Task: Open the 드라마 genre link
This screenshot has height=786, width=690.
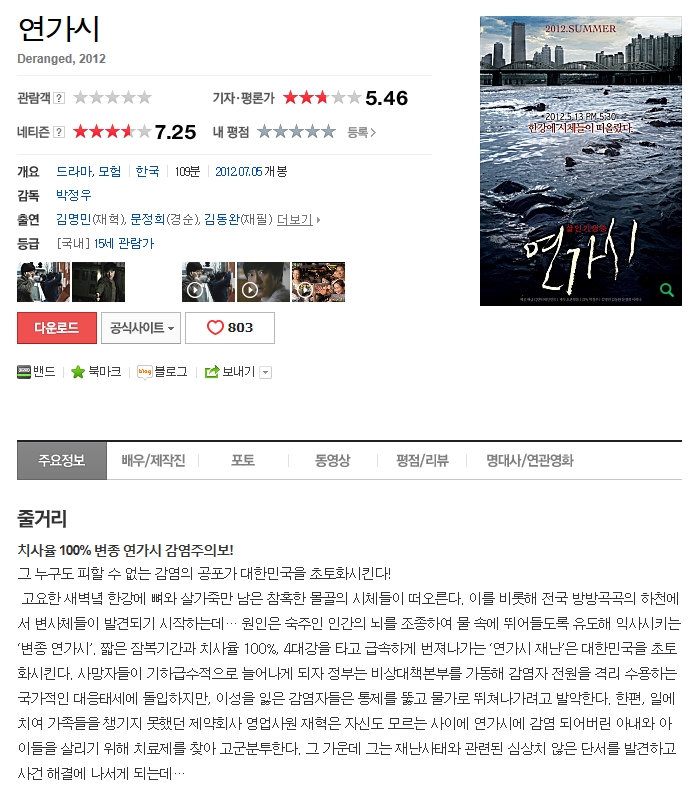Action: [x=74, y=171]
